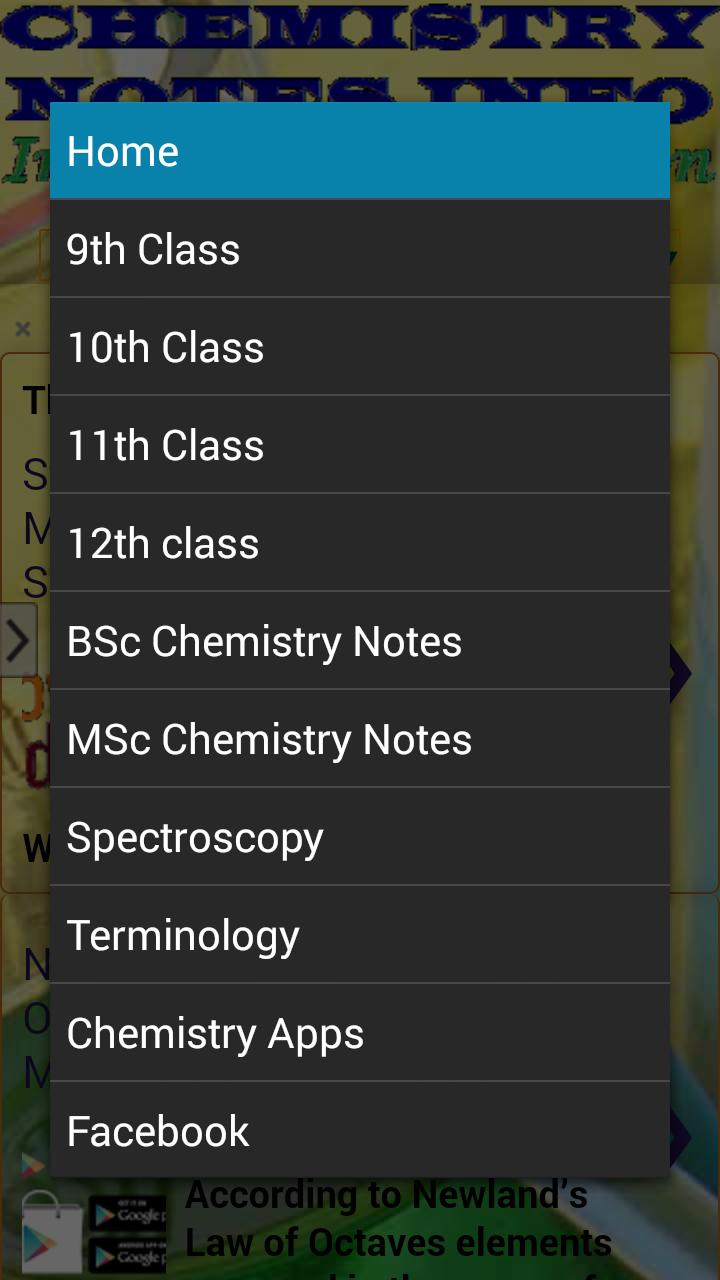Open the 10th Class notes section
Screen dimensions: 720x1280
[x=360, y=346]
